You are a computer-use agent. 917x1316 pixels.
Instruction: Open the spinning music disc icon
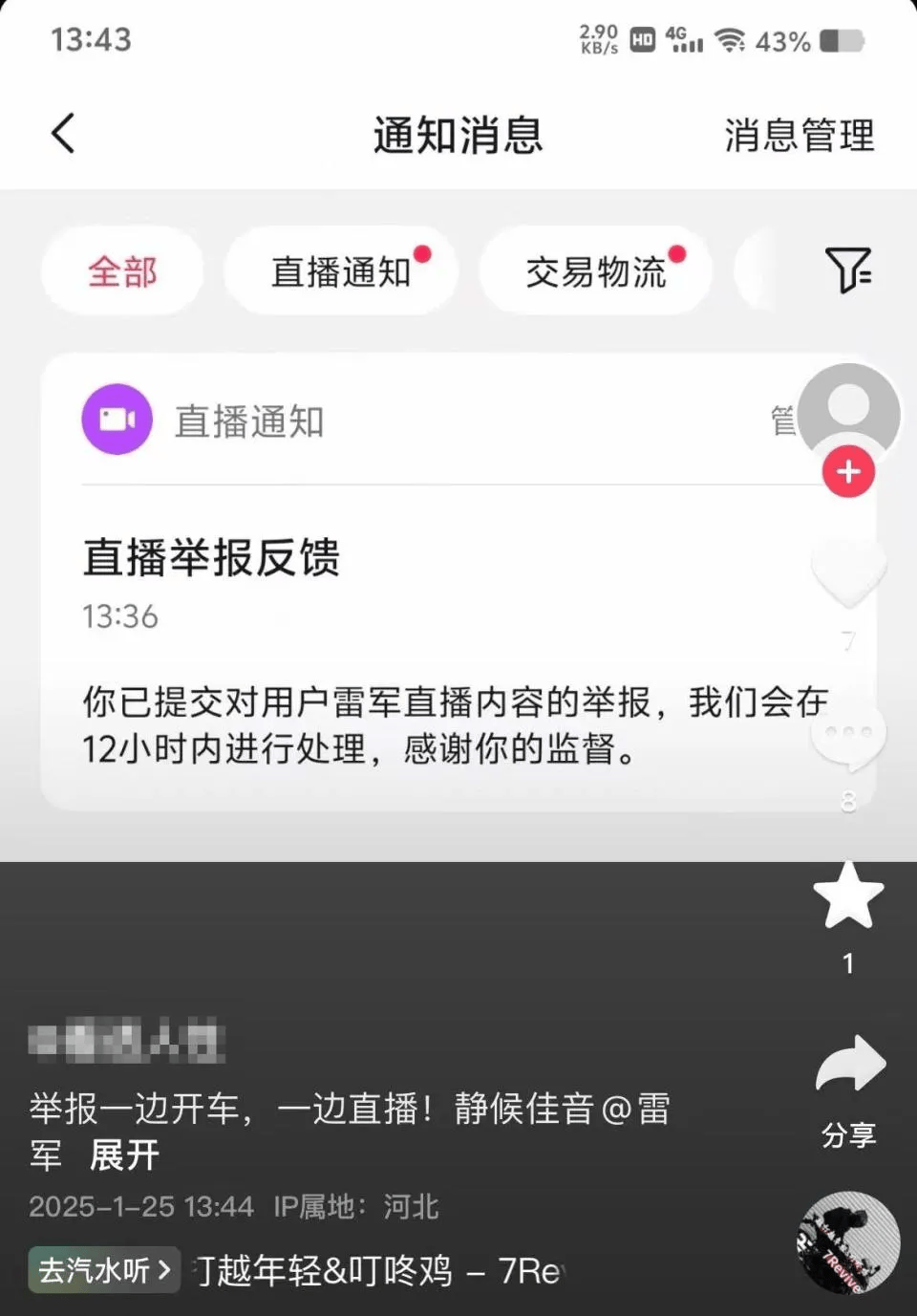click(846, 1242)
